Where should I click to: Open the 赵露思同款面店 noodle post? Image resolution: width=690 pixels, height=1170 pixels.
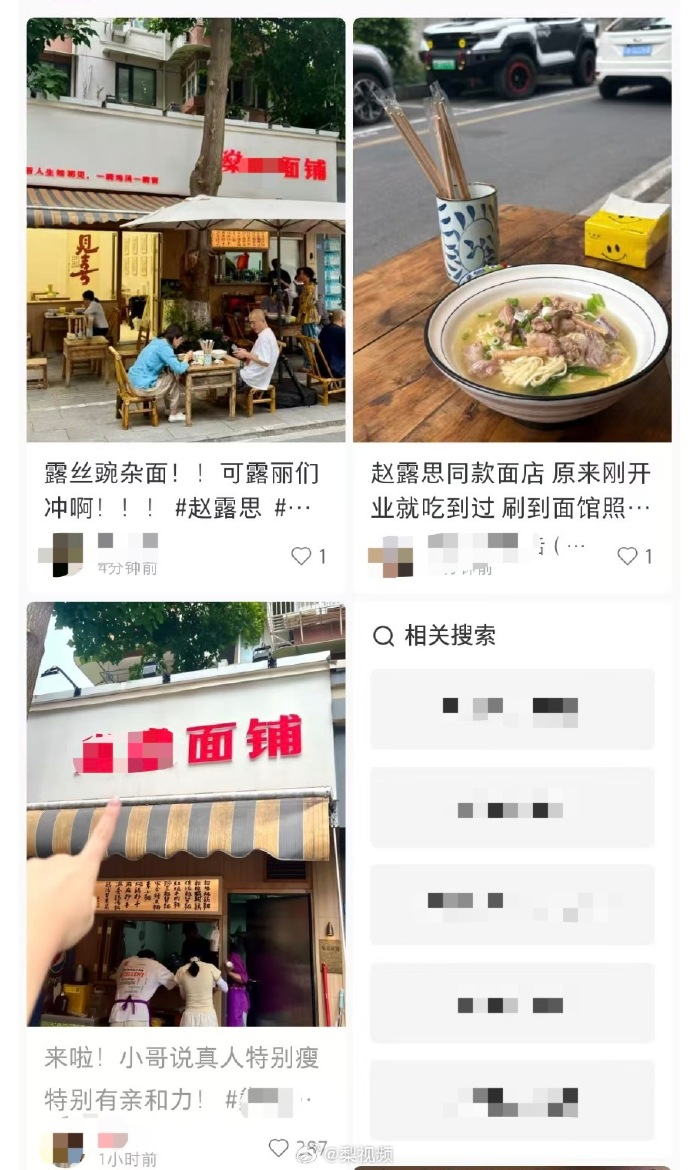pyautogui.click(x=511, y=229)
